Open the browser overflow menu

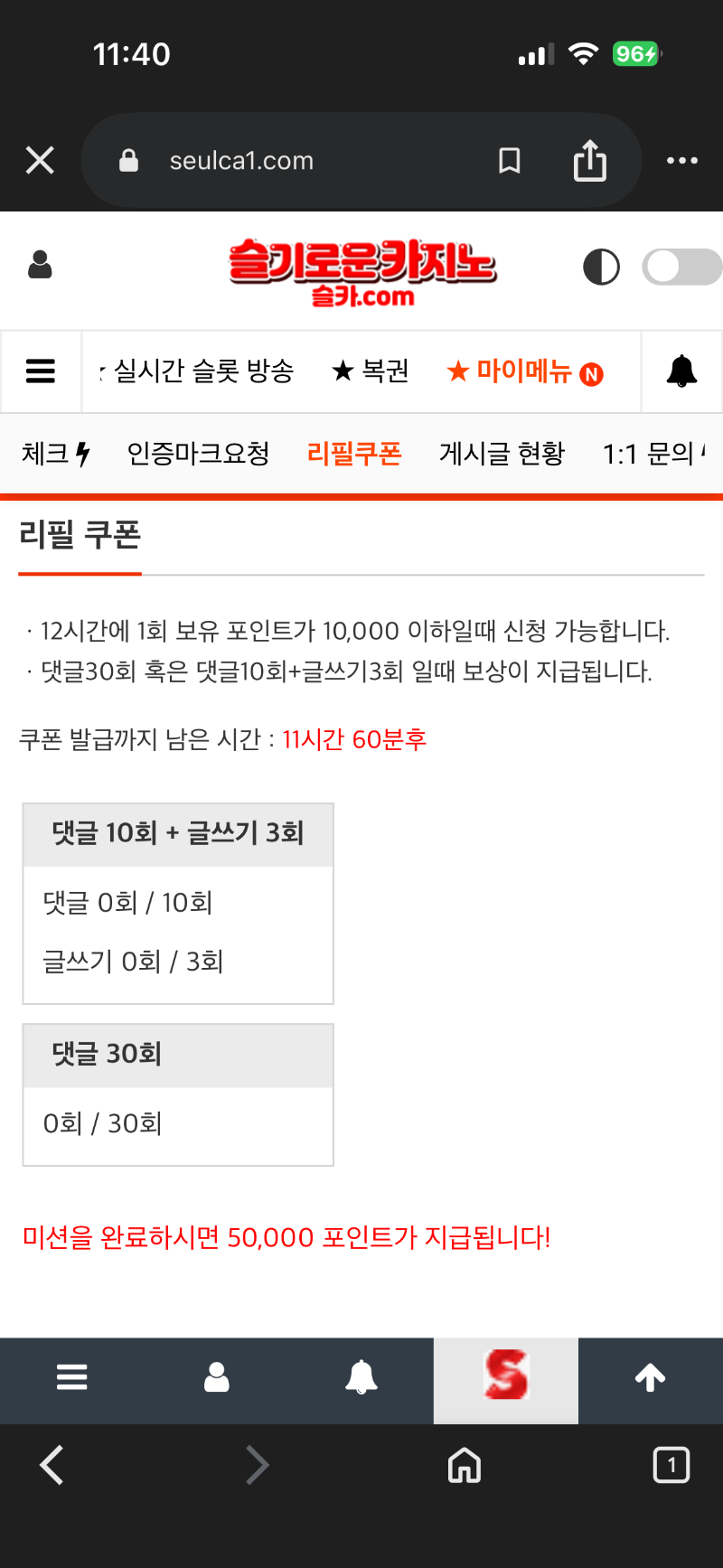pyautogui.click(x=681, y=161)
